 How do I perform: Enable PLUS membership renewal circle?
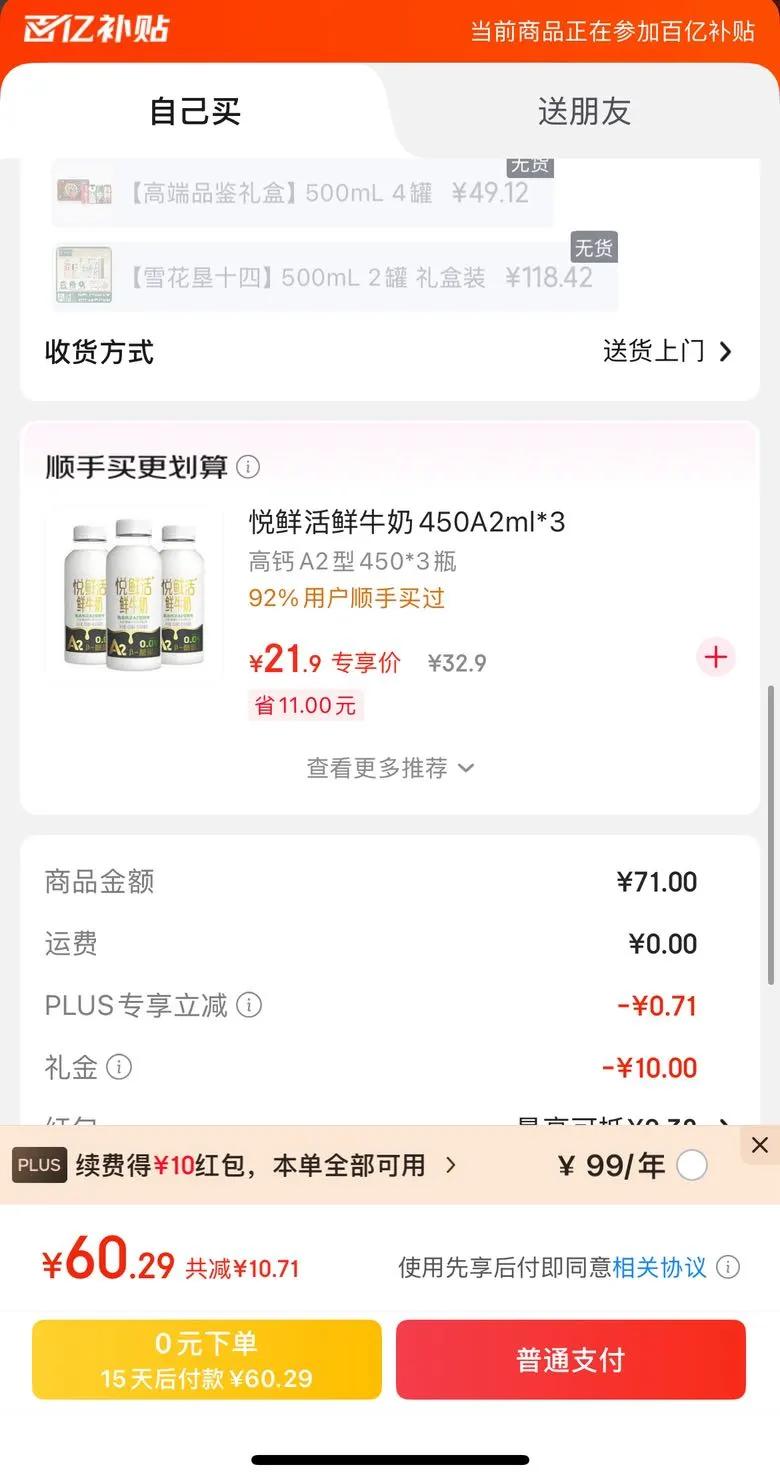coord(692,1164)
